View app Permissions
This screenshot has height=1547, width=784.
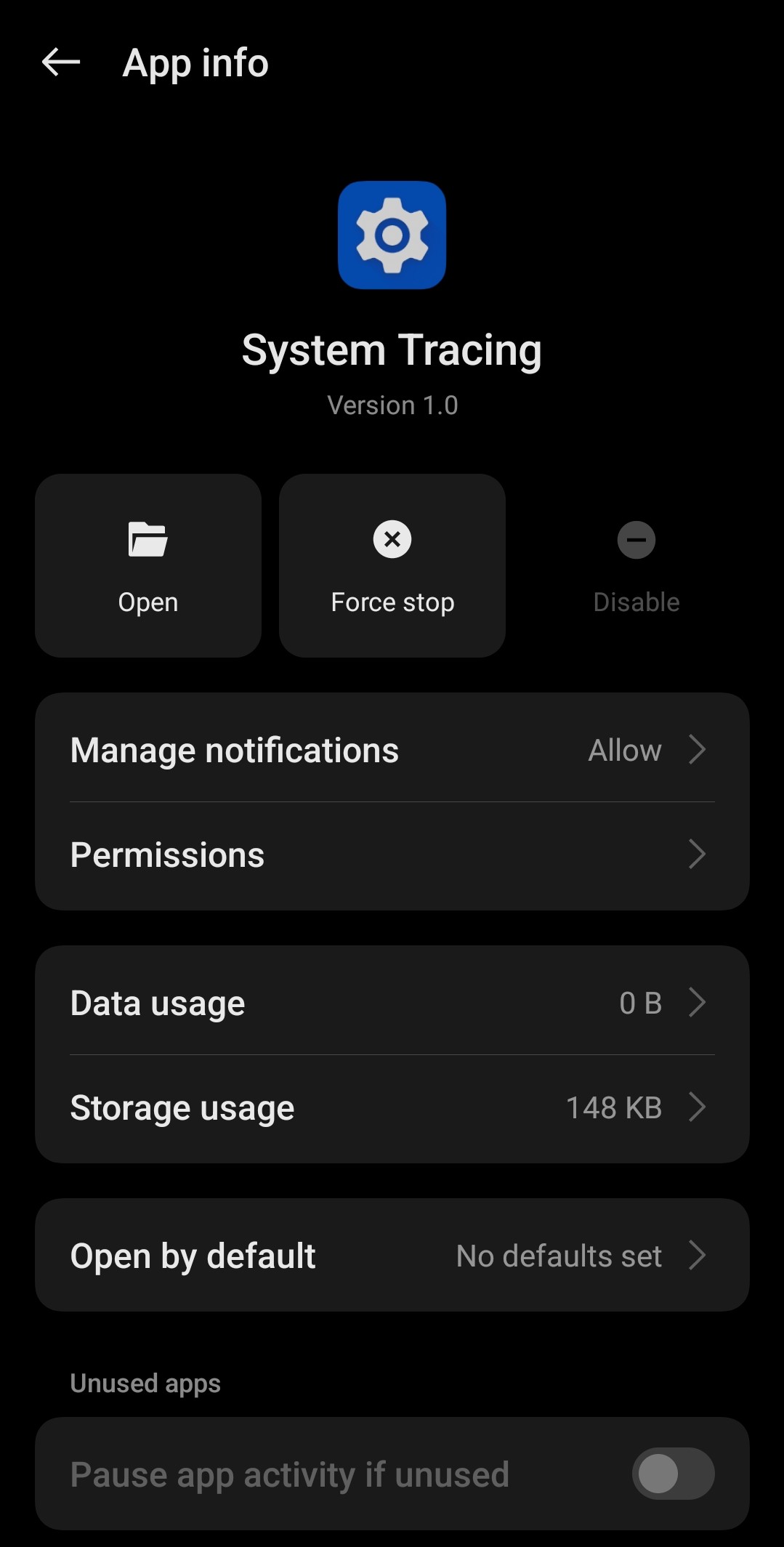(392, 855)
